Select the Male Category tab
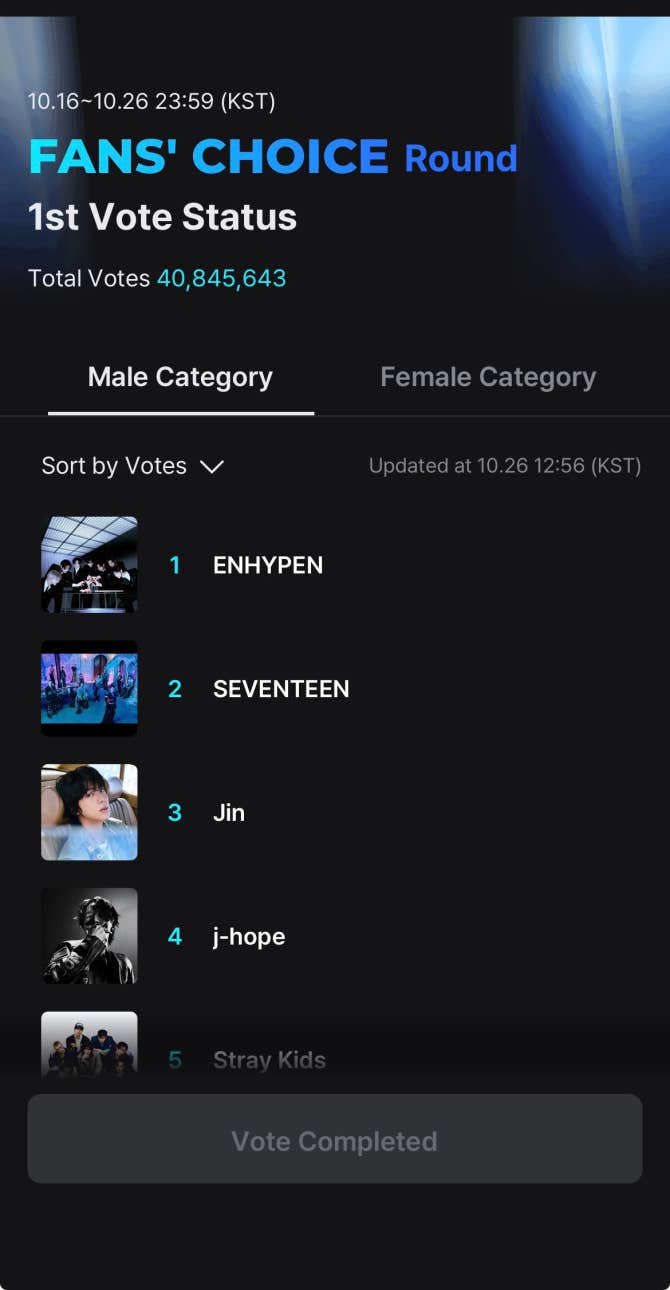Image resolution: width=670 pixels, height=1290 pixels. coord(180,377)
